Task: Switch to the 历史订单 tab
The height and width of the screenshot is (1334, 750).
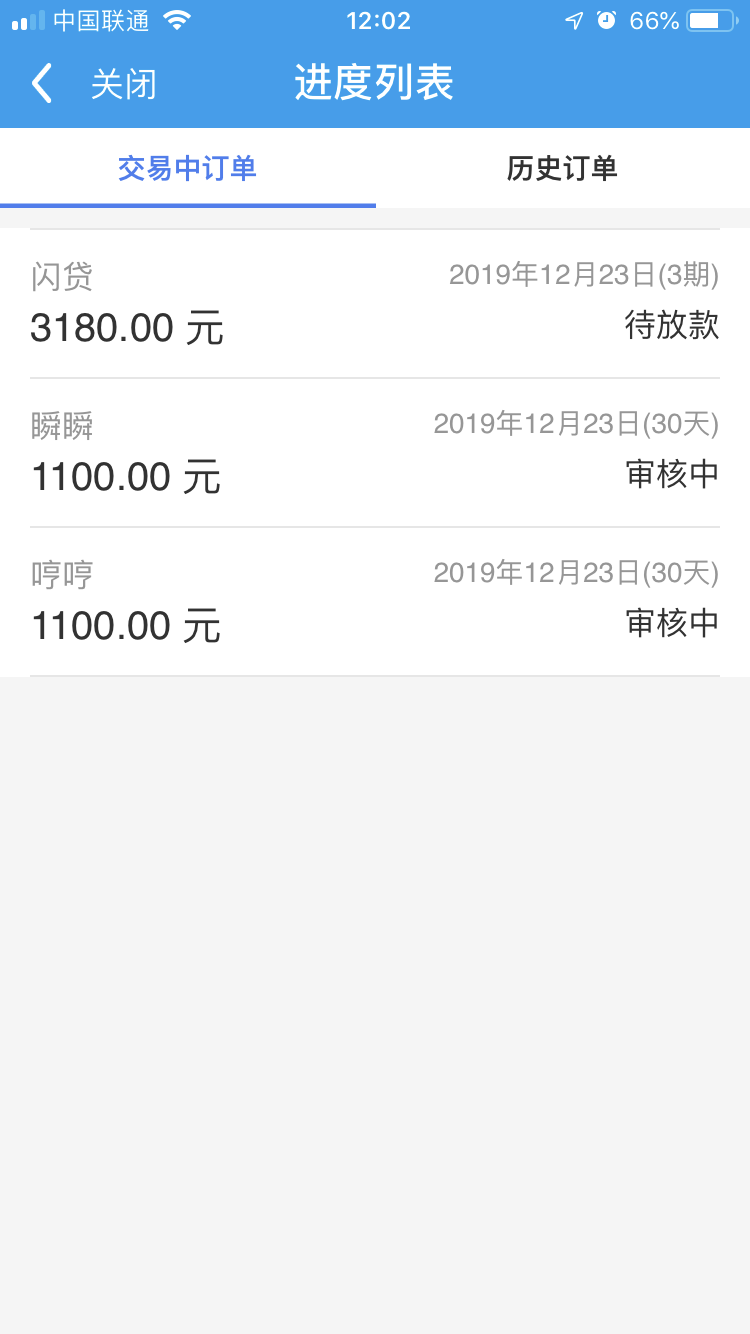Action: [562, 168]
